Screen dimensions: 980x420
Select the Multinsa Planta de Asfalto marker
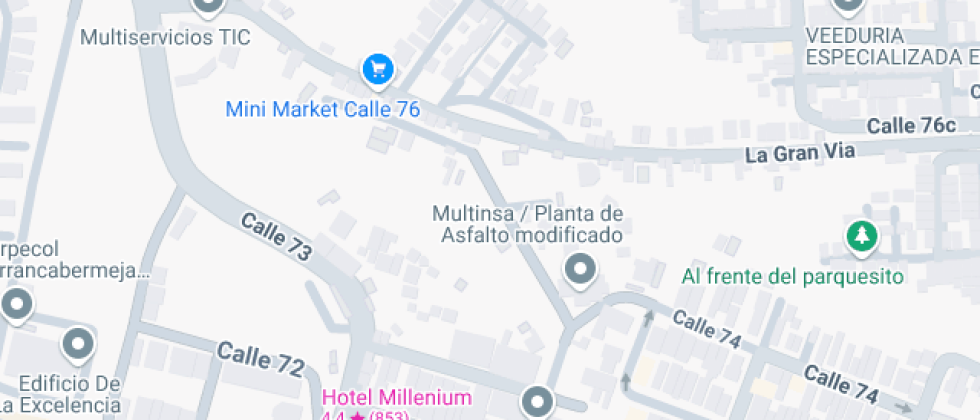tap(579, 268)
